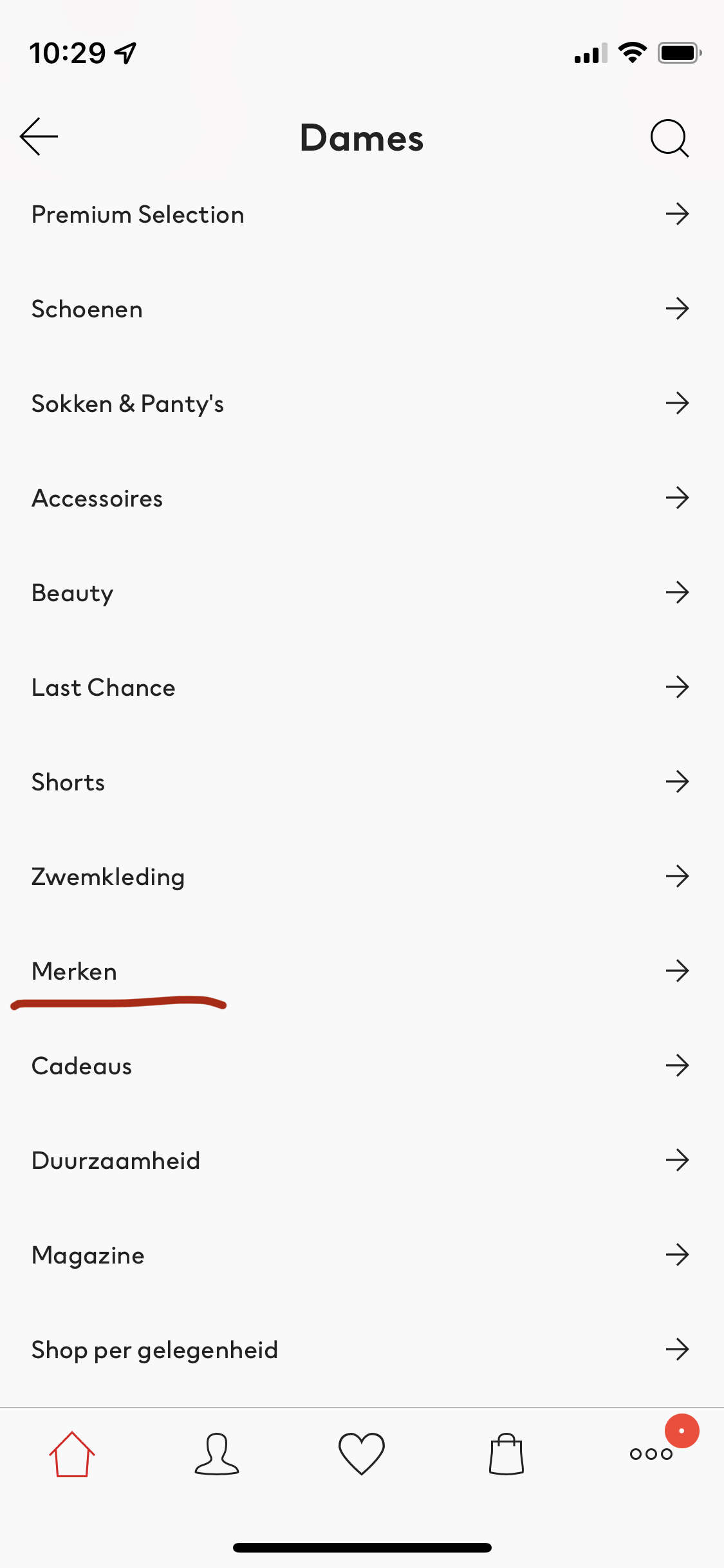724x1568 pixels.
Task: Open the Beauty category
Action: point(362,593)
